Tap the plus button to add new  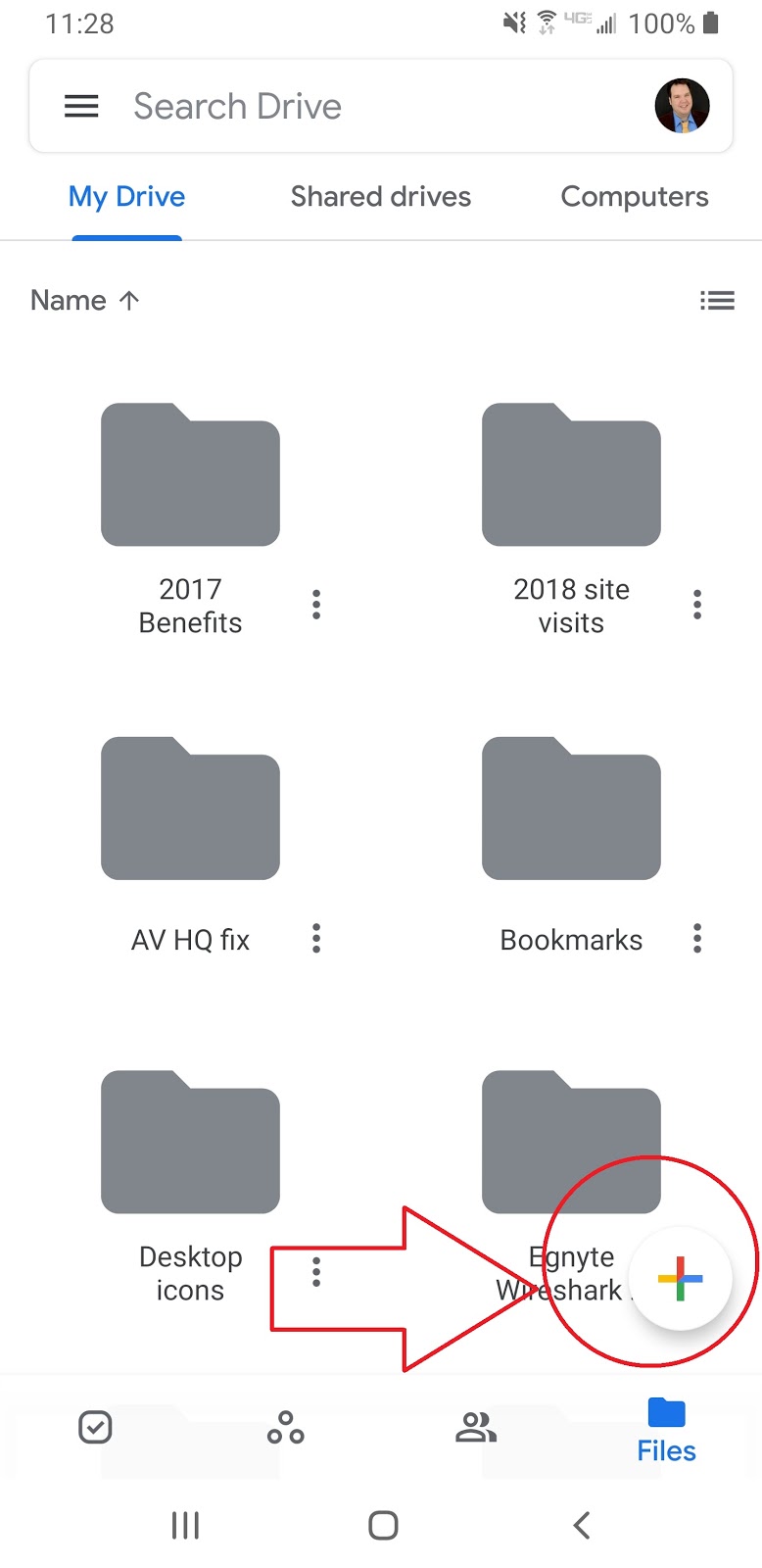[x=680, y=1278]
